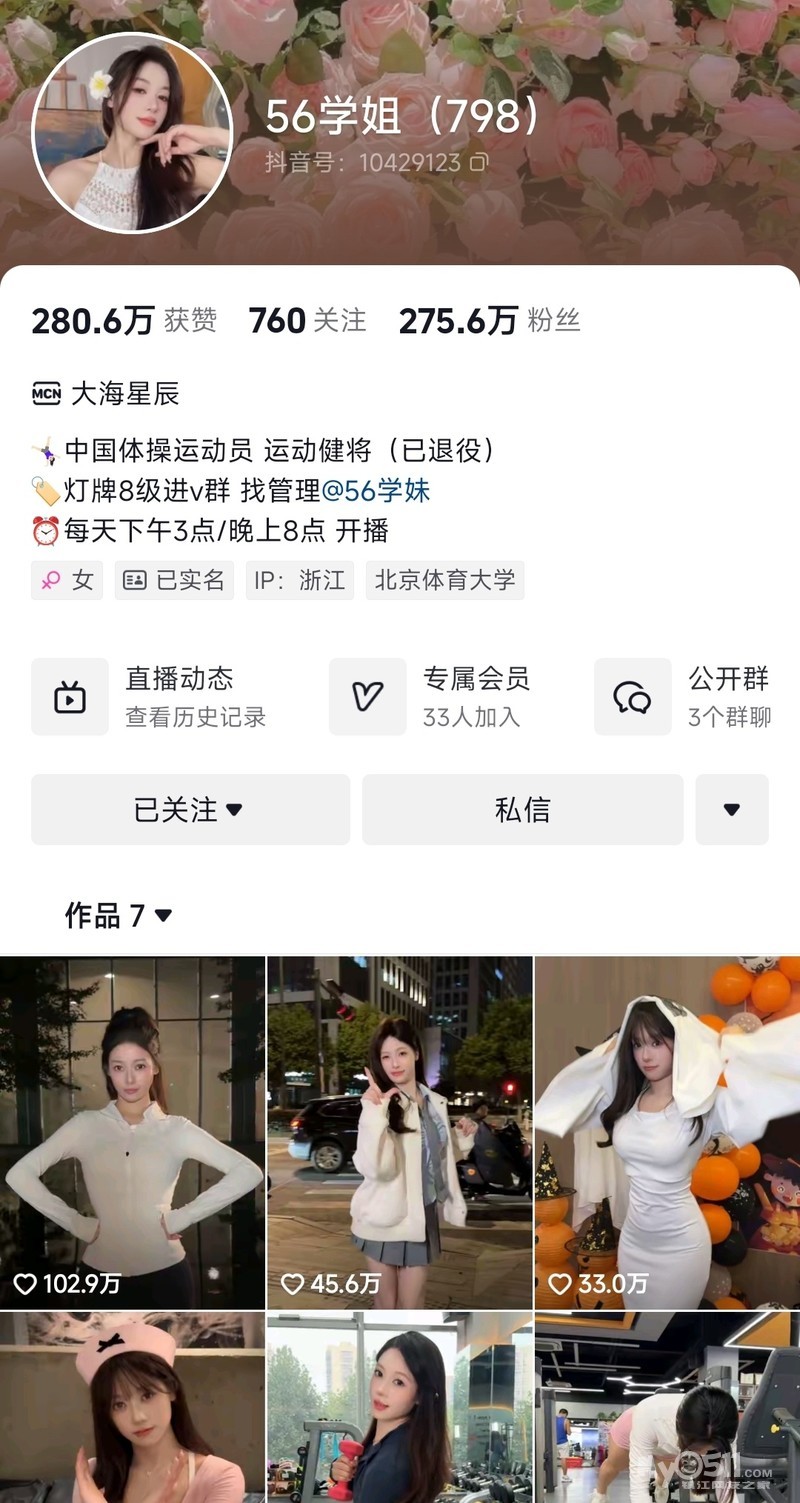This screenshot has height=1503, width=800.
Task: View the 275.6万 followers list
Action: point(489,321)
